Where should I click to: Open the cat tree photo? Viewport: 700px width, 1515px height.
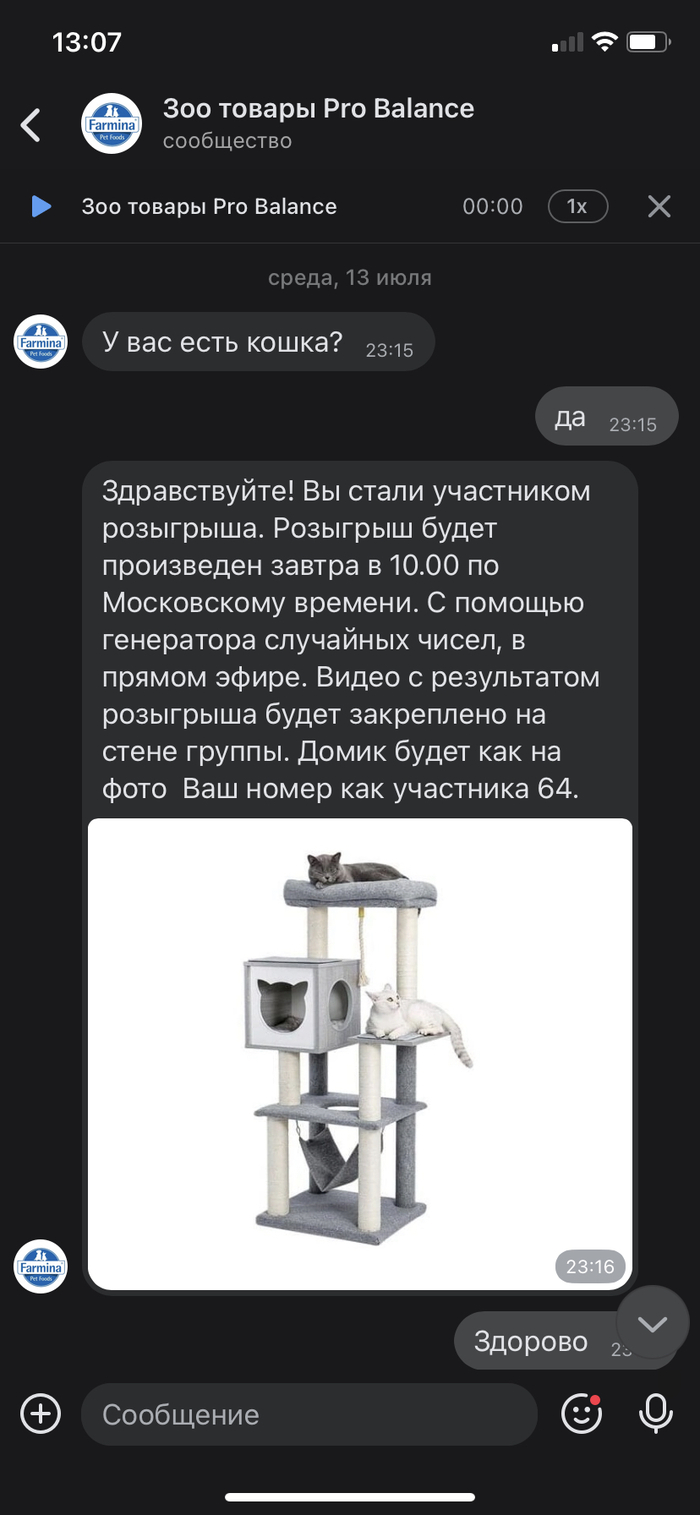point(360,1053)
